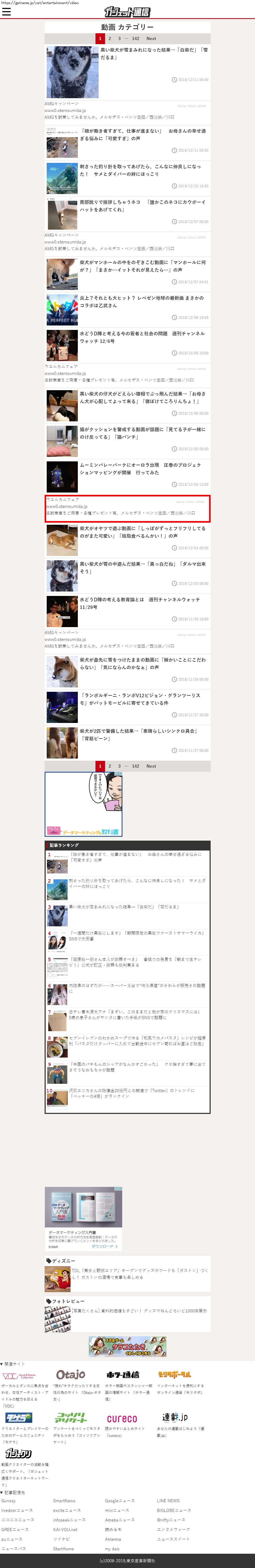Open the Shiba peeking into manhole article
Viewport: 255px width, 1568px height.
pos(143,266)
